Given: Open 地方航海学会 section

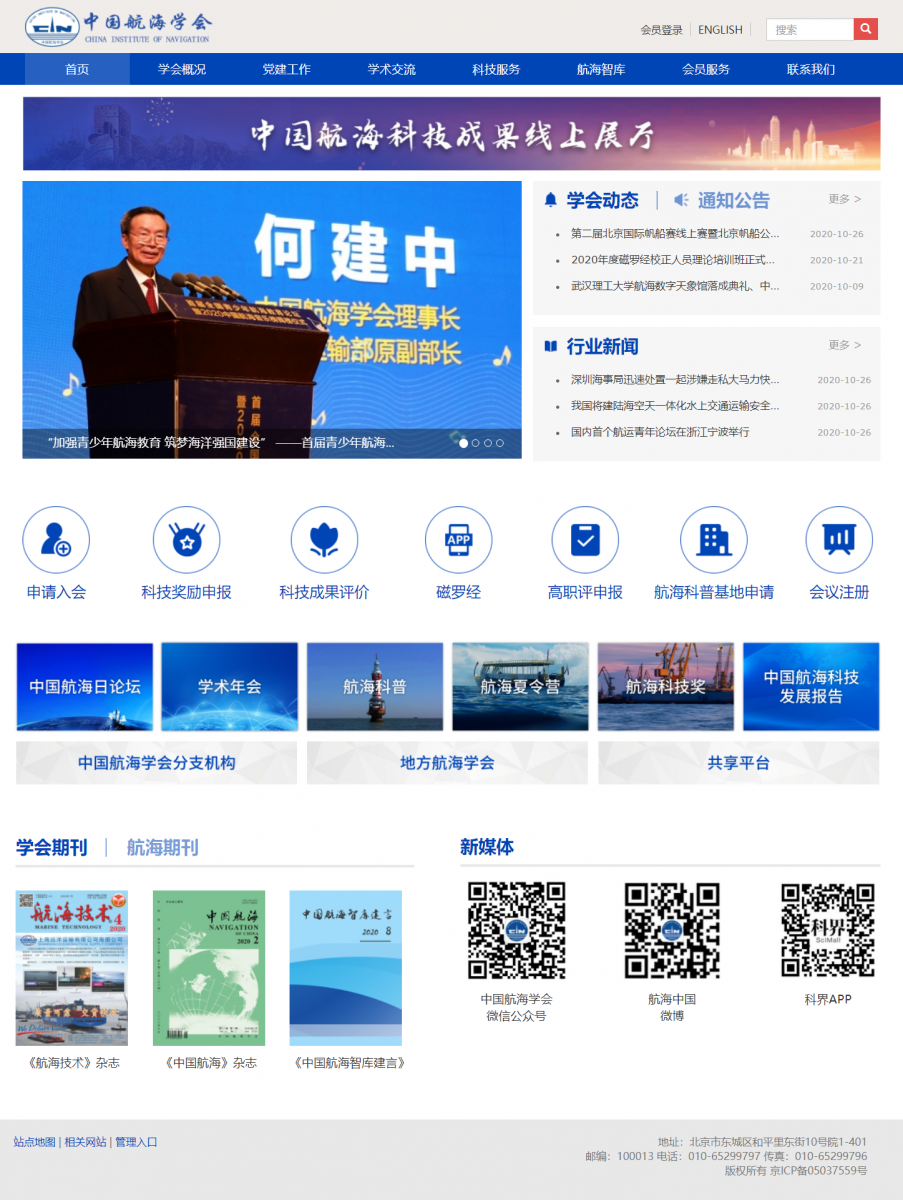Looking at the screenshot, I should pyautogui.click(x=447, y=763).
